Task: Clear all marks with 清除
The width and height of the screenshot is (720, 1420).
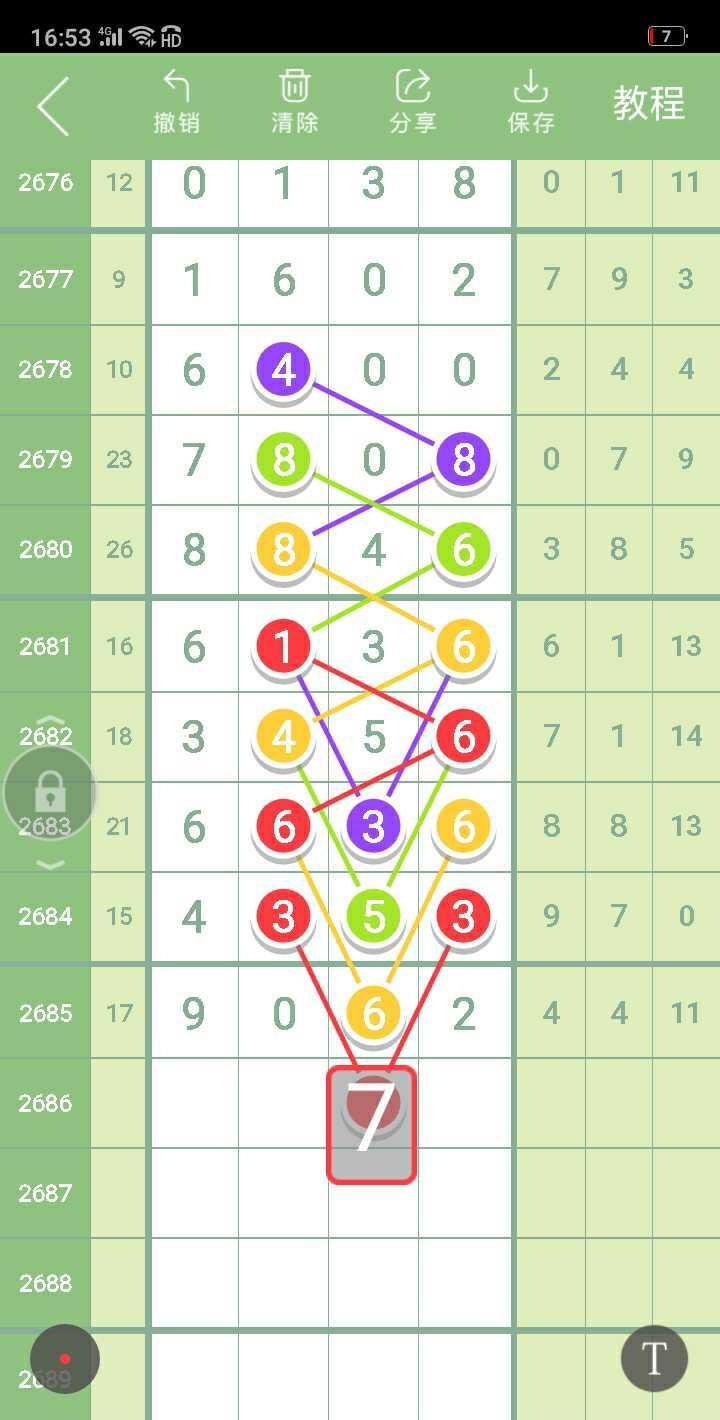Action: pyautogui.click(x=295, y=103)
